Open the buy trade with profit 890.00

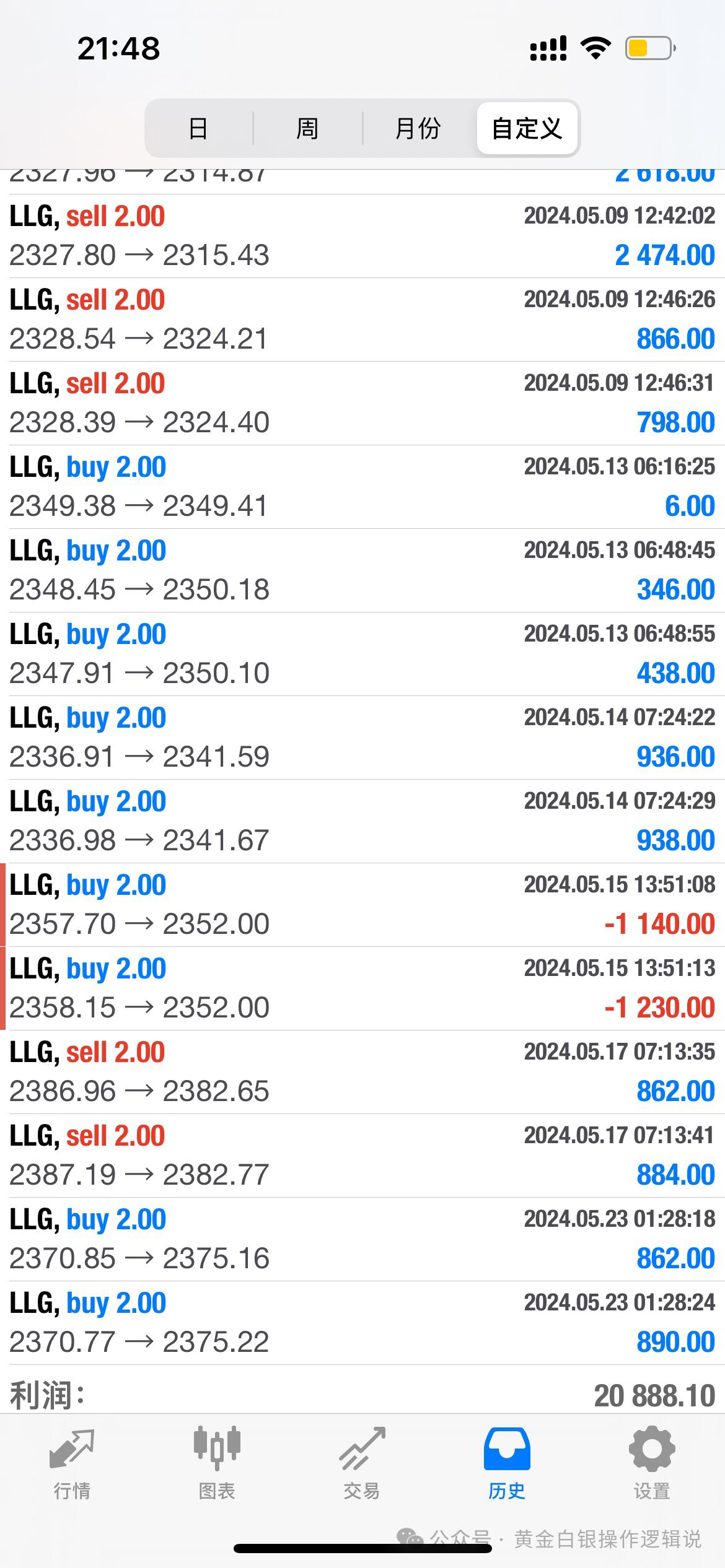click(x=362, y=1323)
